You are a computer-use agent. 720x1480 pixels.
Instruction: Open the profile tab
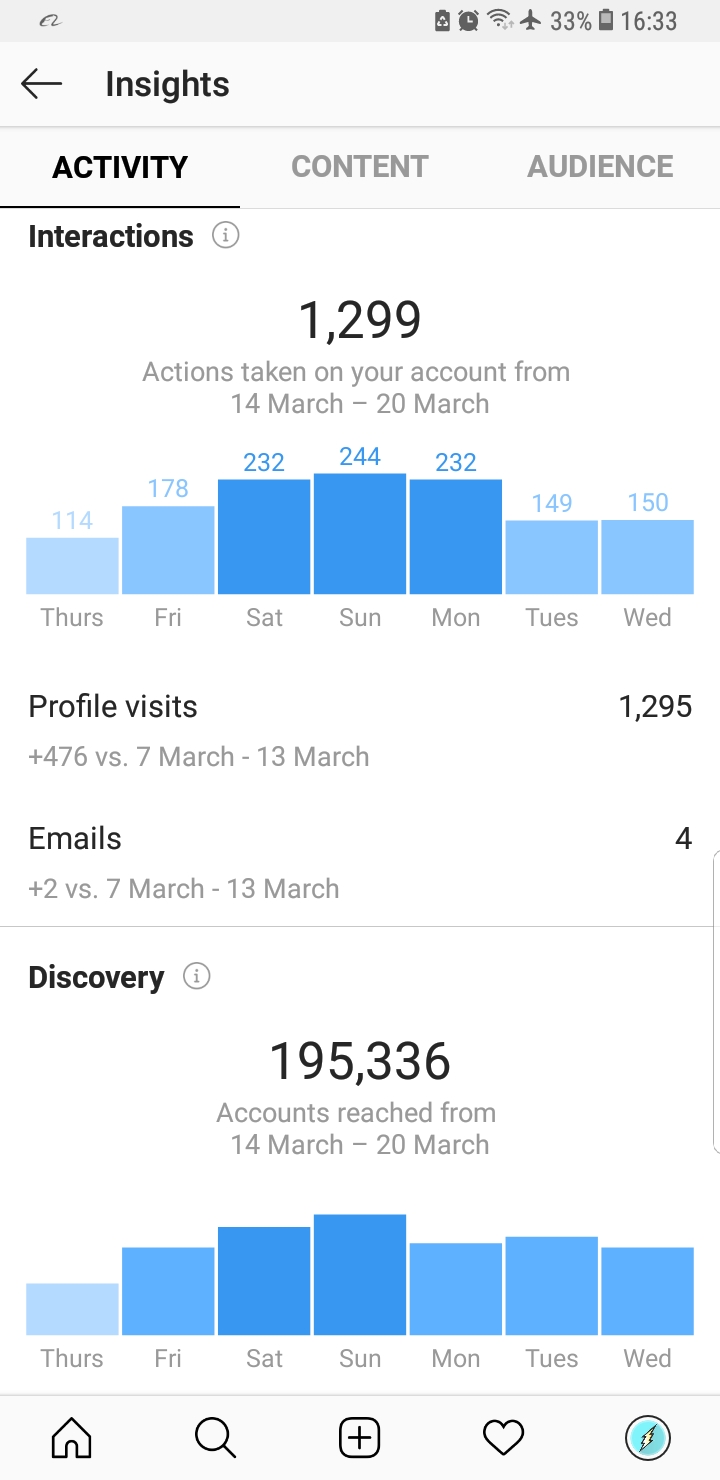[648, 1438]
